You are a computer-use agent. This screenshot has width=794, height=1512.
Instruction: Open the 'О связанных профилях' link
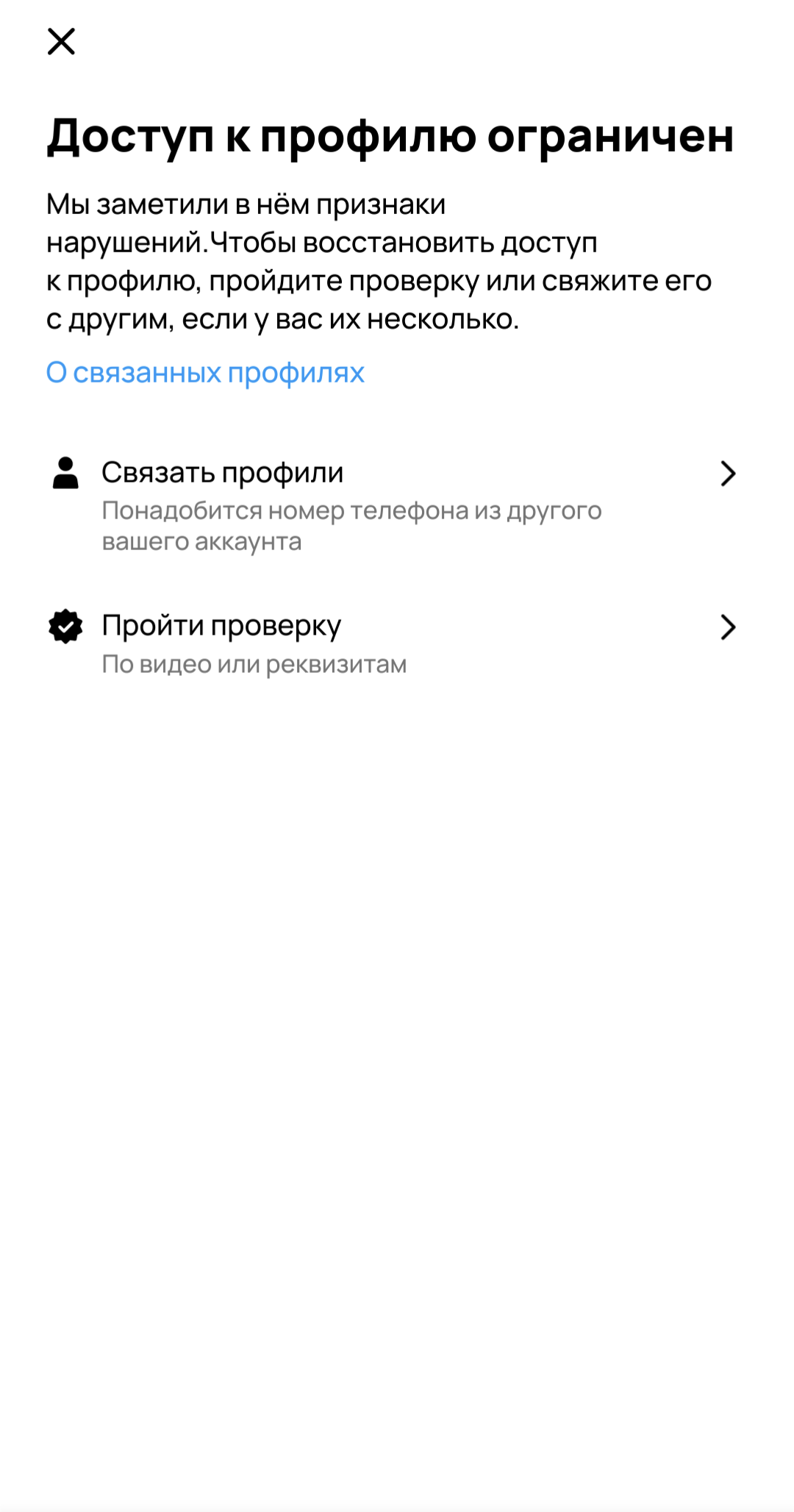(x=205, y=373)
